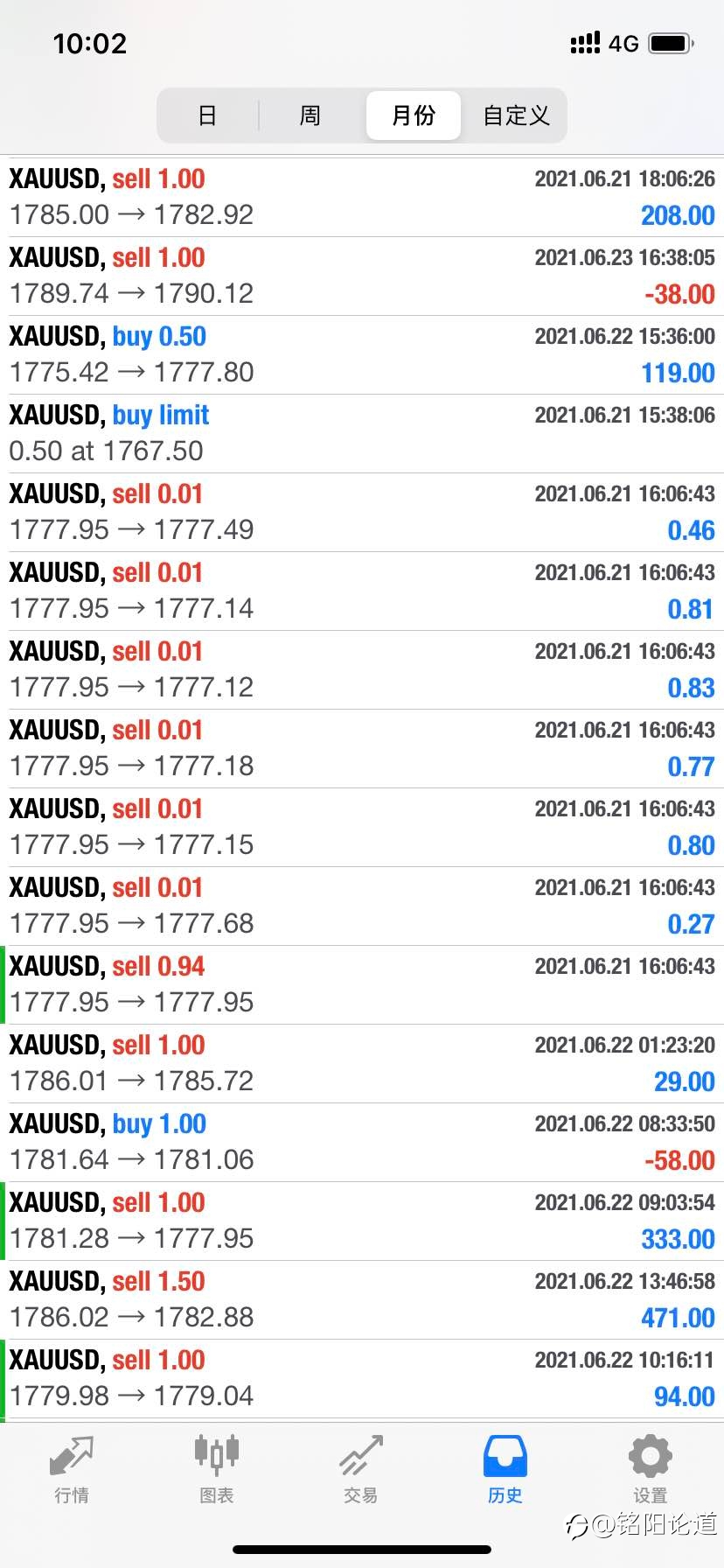
Task: Open the 历史 history tab
Action: tap(505, 1470)
